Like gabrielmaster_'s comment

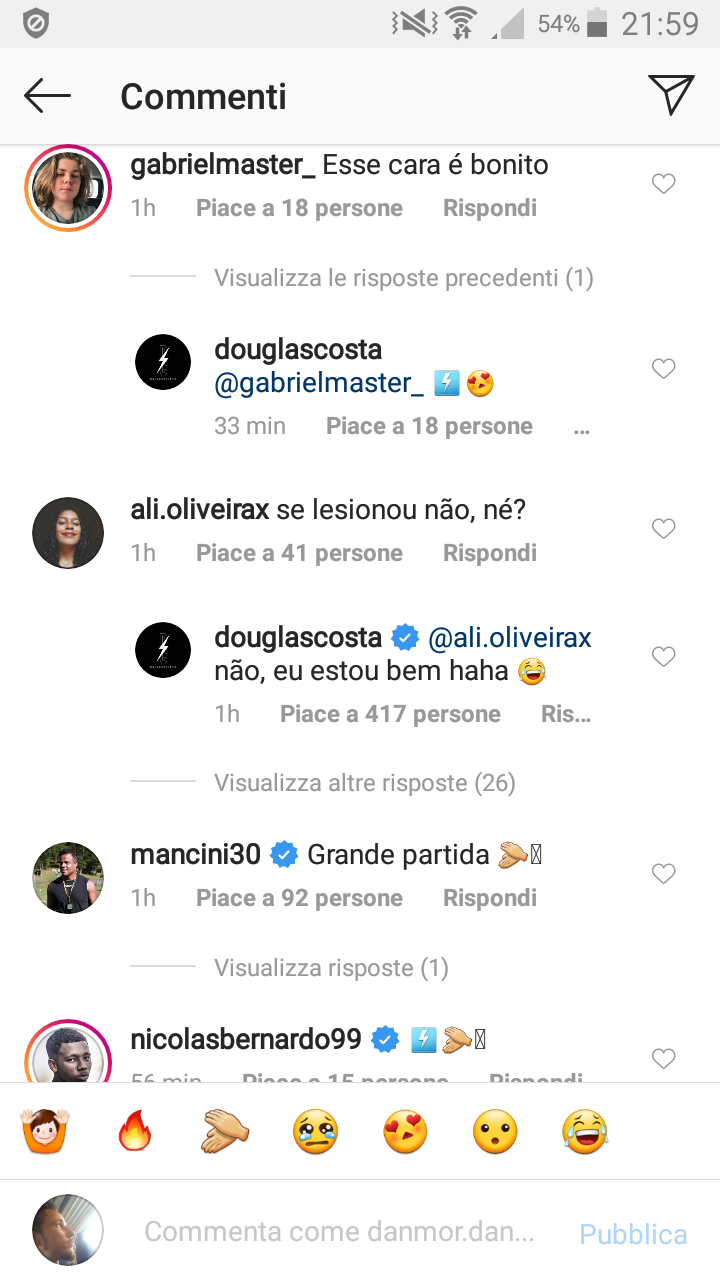click(x=663, y=184)
